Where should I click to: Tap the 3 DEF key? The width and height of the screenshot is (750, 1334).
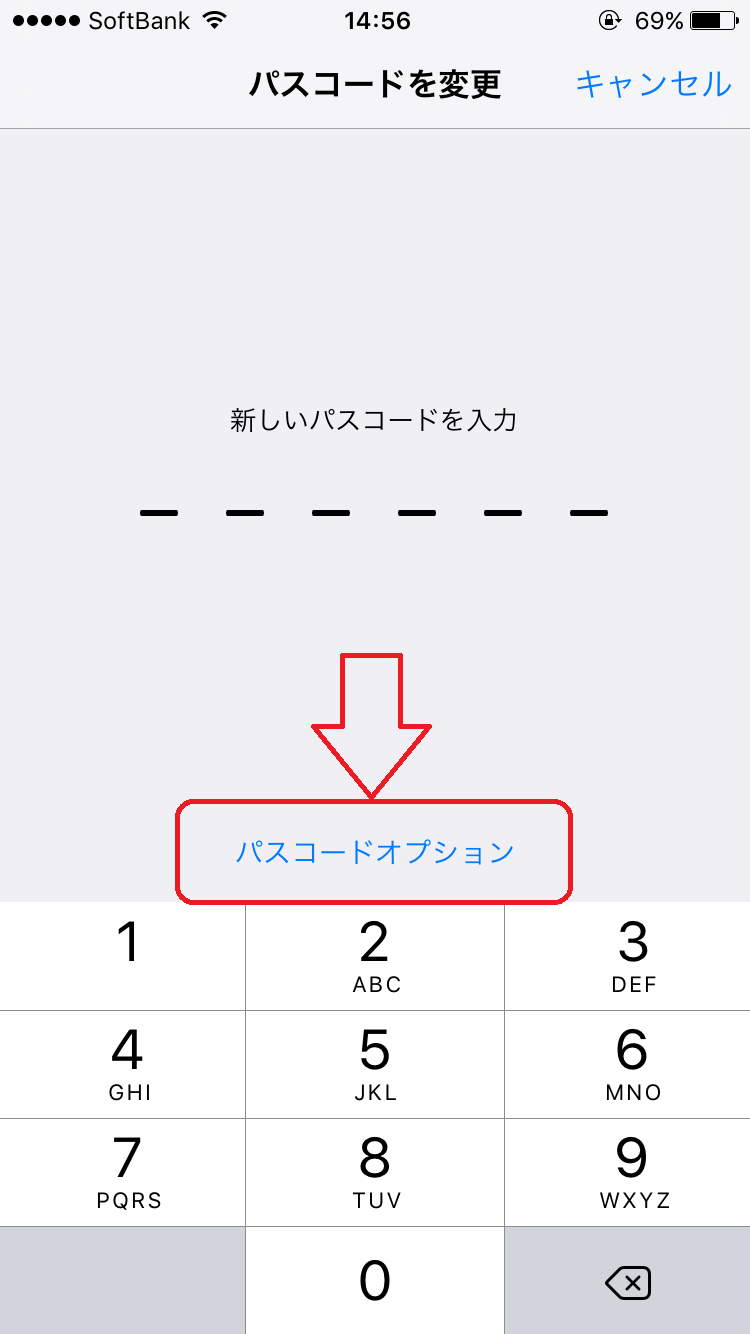(x=628, y=956)
